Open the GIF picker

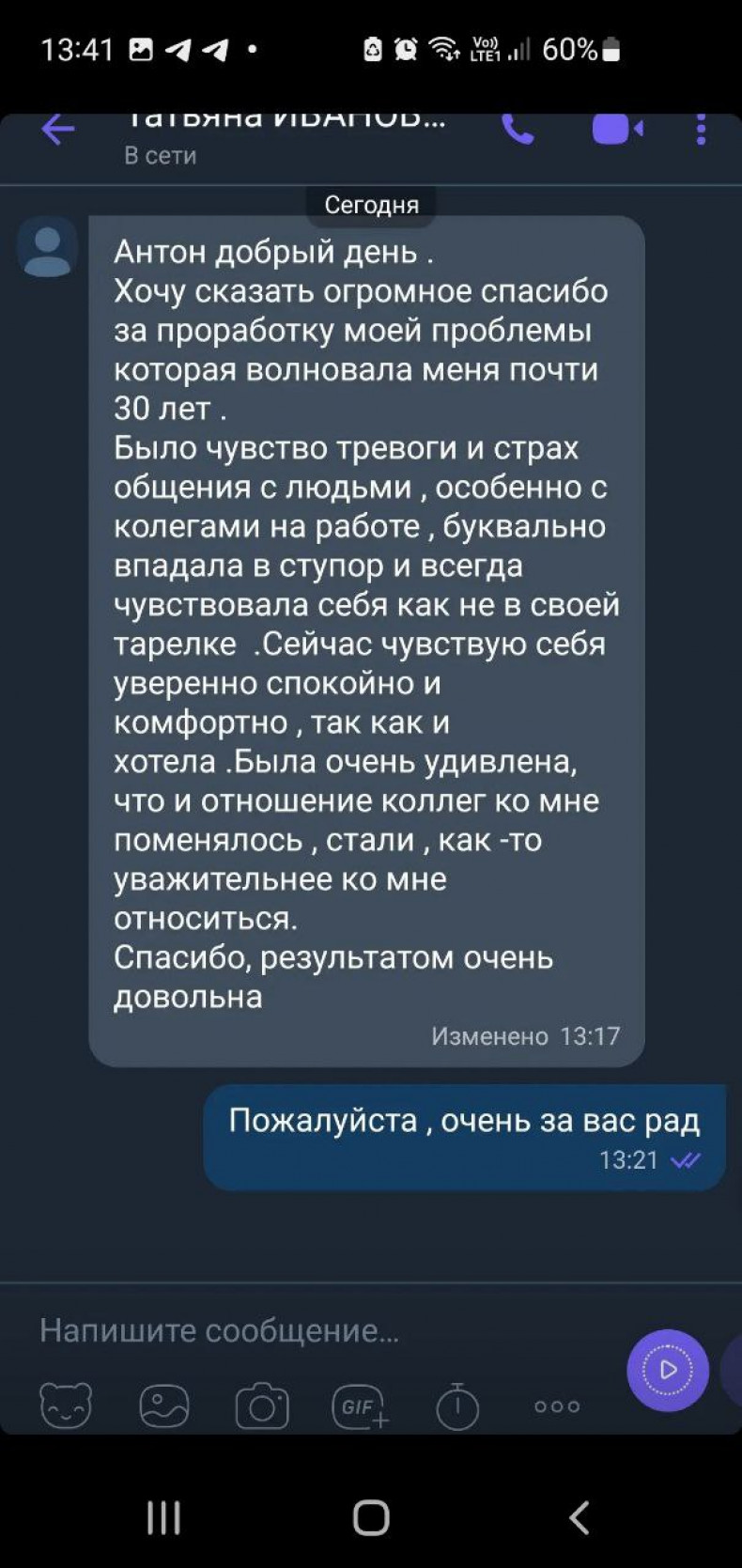coord(361,1406)
